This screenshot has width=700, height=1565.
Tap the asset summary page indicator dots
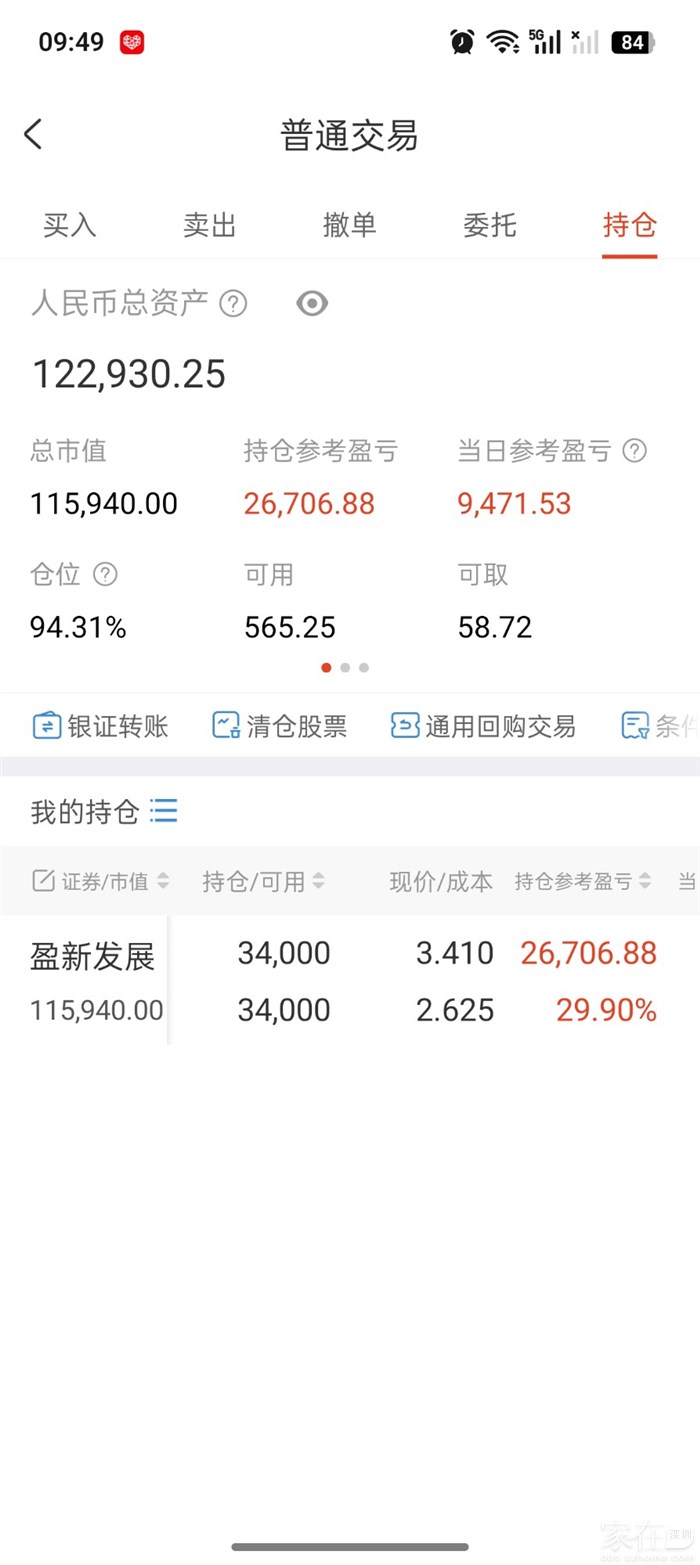point(345,667)
